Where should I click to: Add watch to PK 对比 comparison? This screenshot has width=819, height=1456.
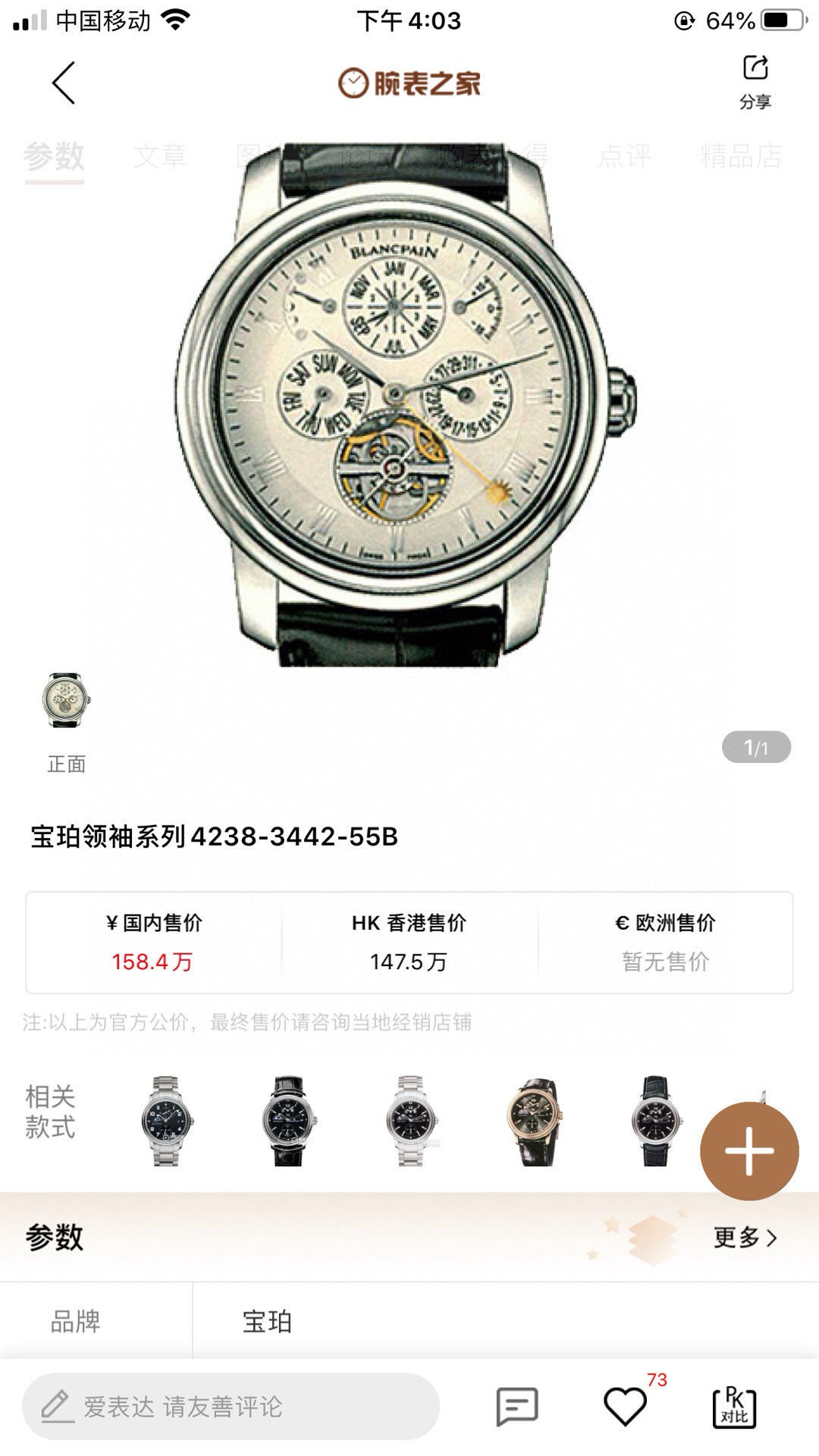(734, 1407)
